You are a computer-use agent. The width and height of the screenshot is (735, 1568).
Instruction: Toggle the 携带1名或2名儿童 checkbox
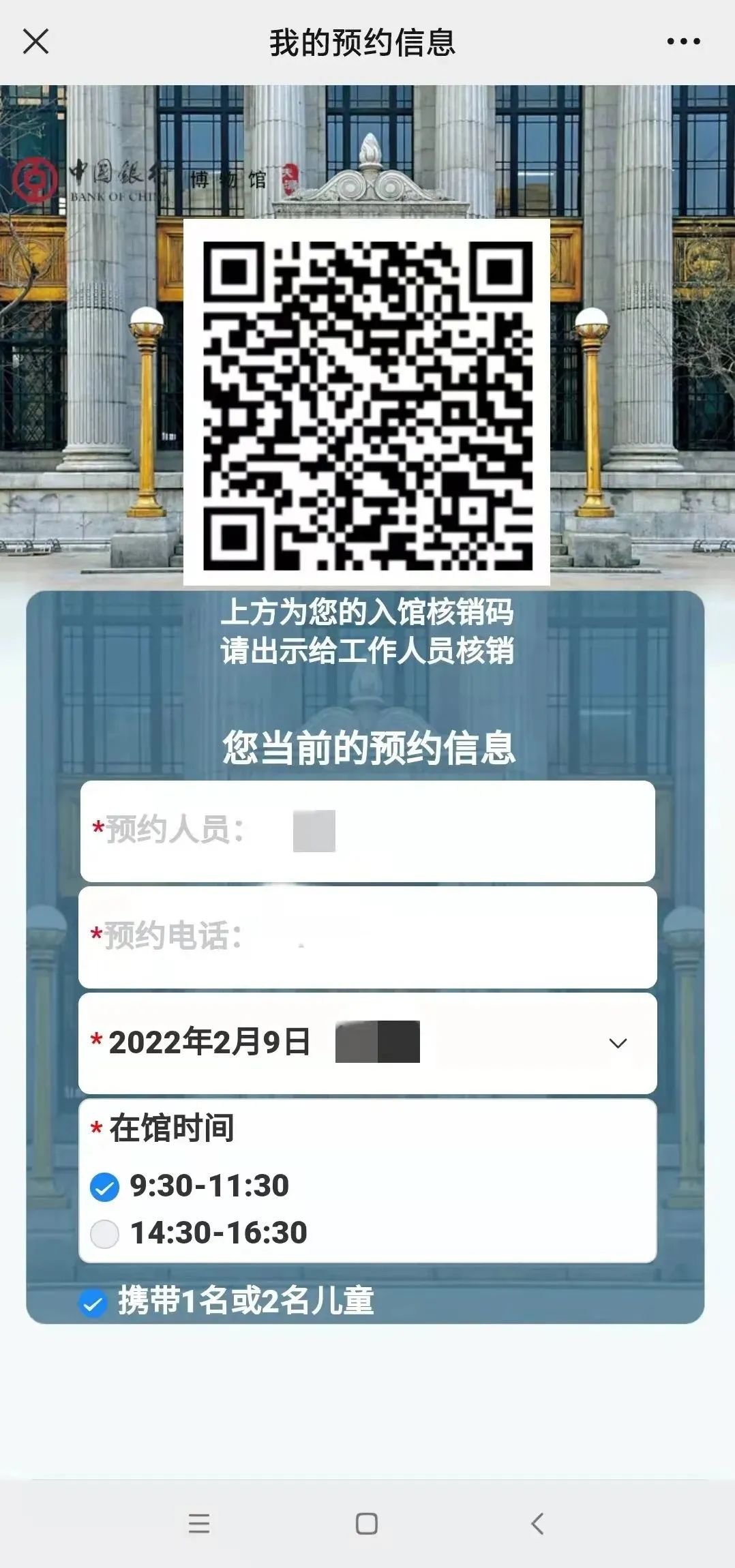point(93,1303)
